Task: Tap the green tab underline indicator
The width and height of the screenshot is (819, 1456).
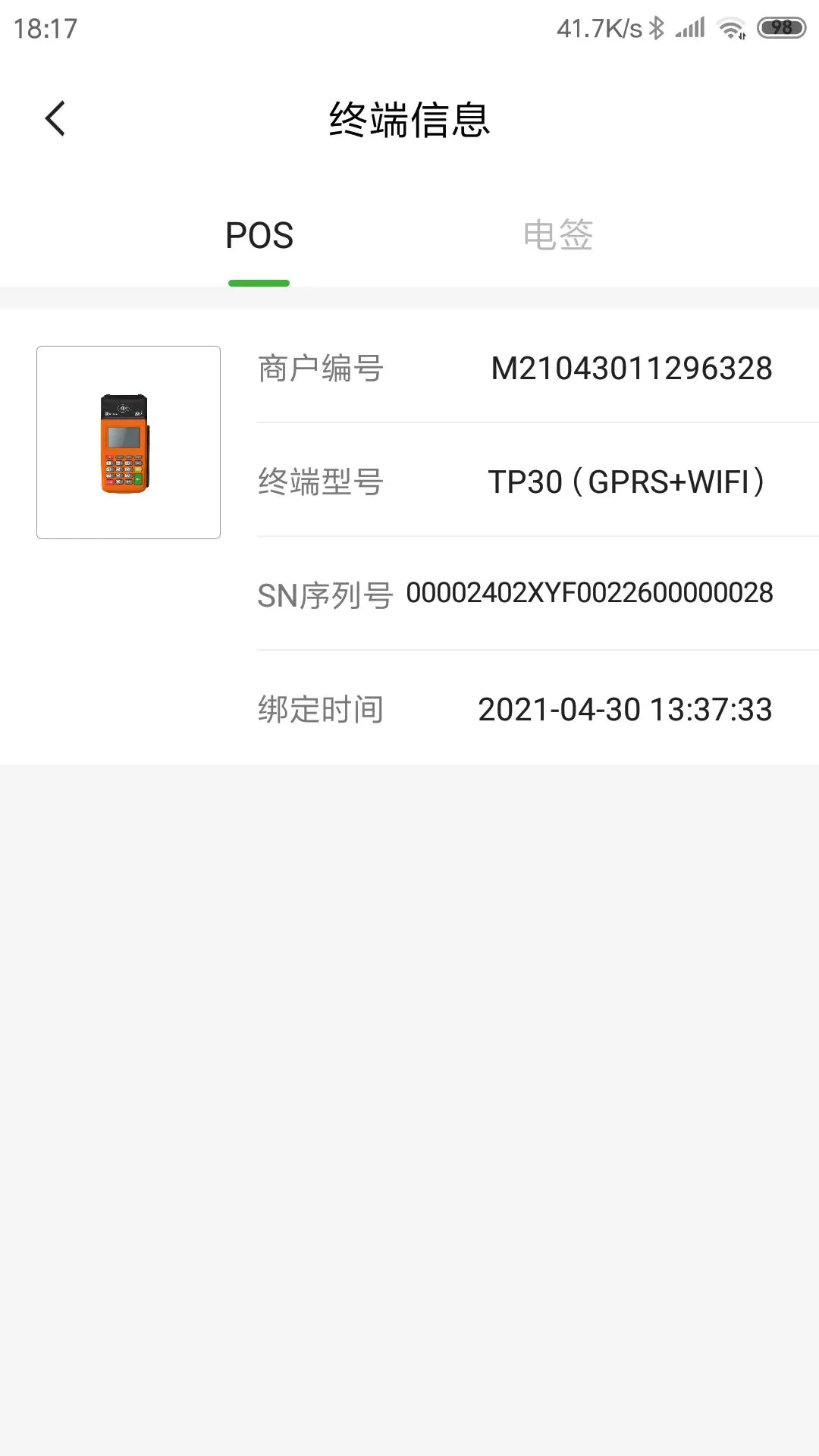Action: click(x=259, y=282)
